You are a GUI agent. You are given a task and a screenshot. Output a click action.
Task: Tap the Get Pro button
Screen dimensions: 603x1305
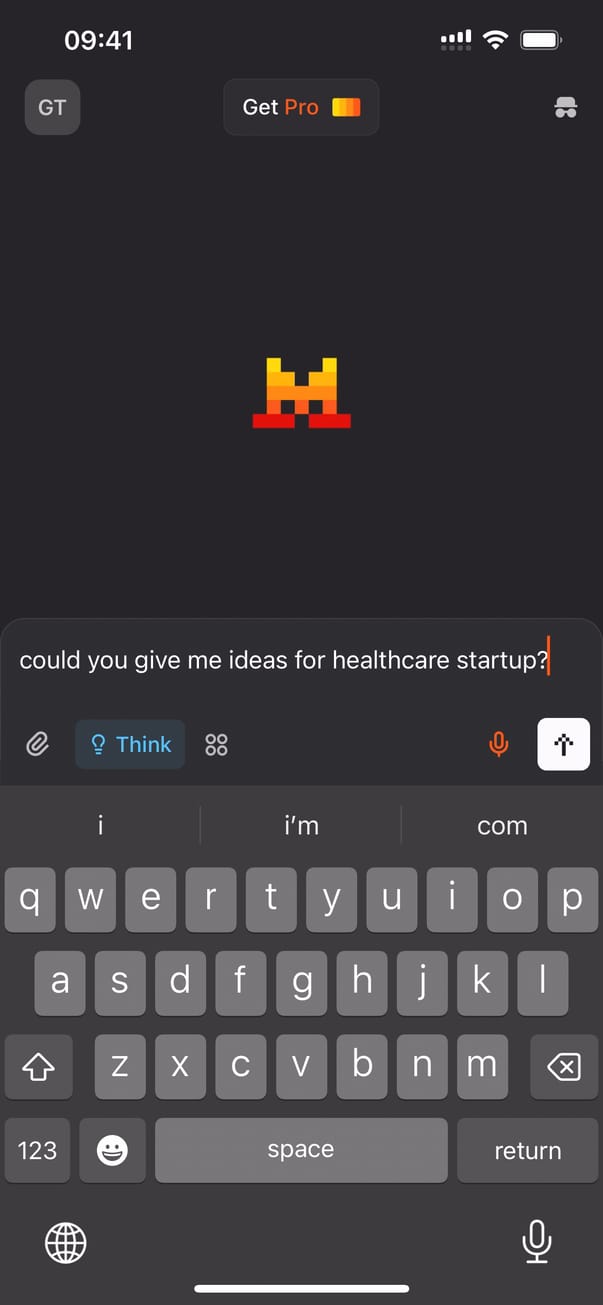coord(301,107)
